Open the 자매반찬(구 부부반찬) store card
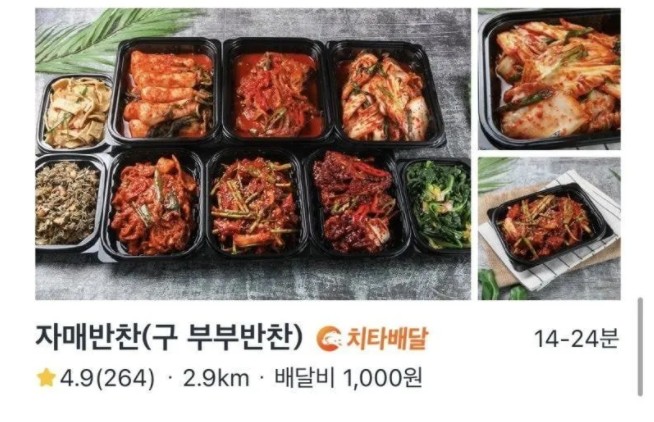This screenshot has height=422, width=654. pyautogui.click(x=168, y=337)
